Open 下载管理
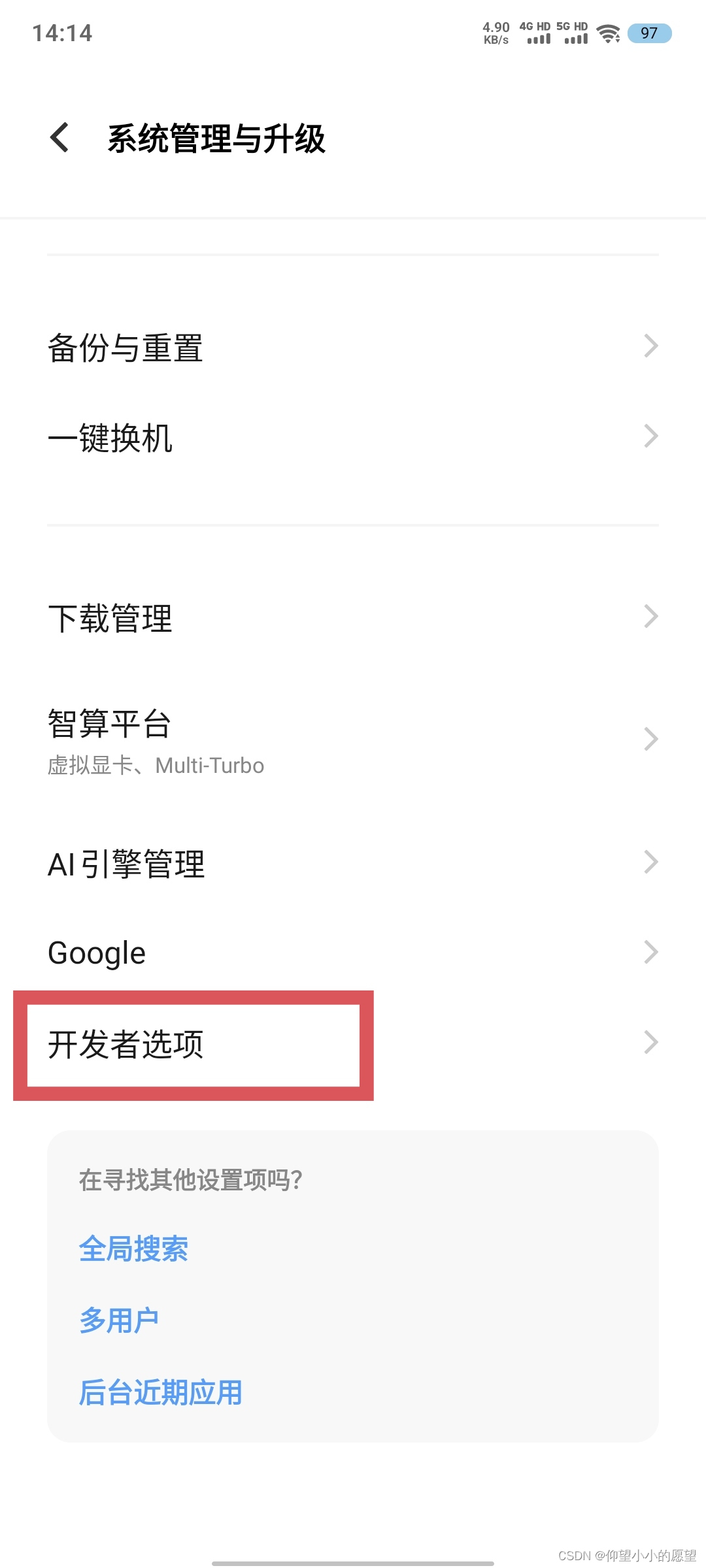This screenshot has width=706, height=1568. [x=353, y=617]
